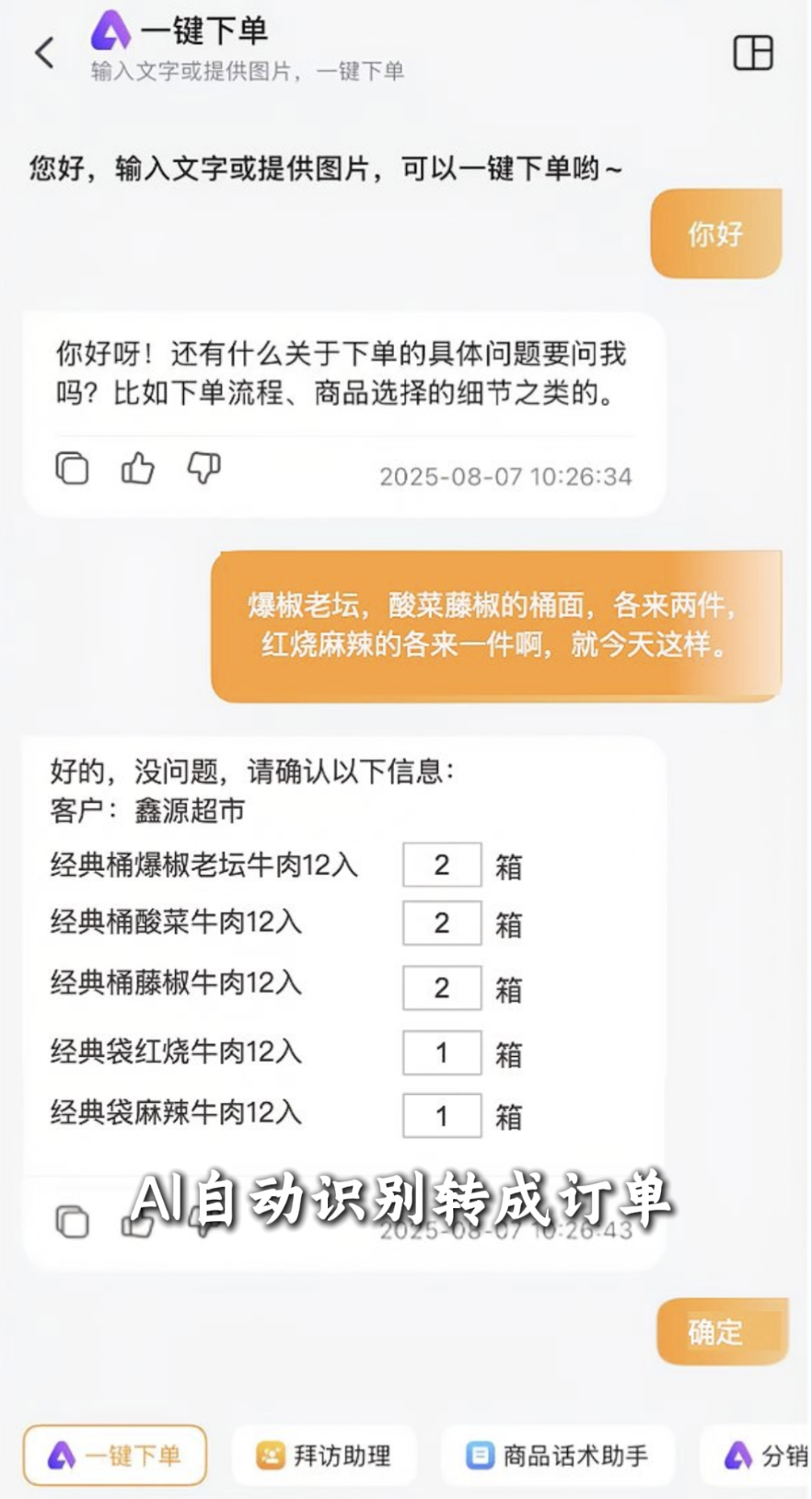Edit quantity for 经典袋麻辣牛肉12入

[x=441, y=1116]
